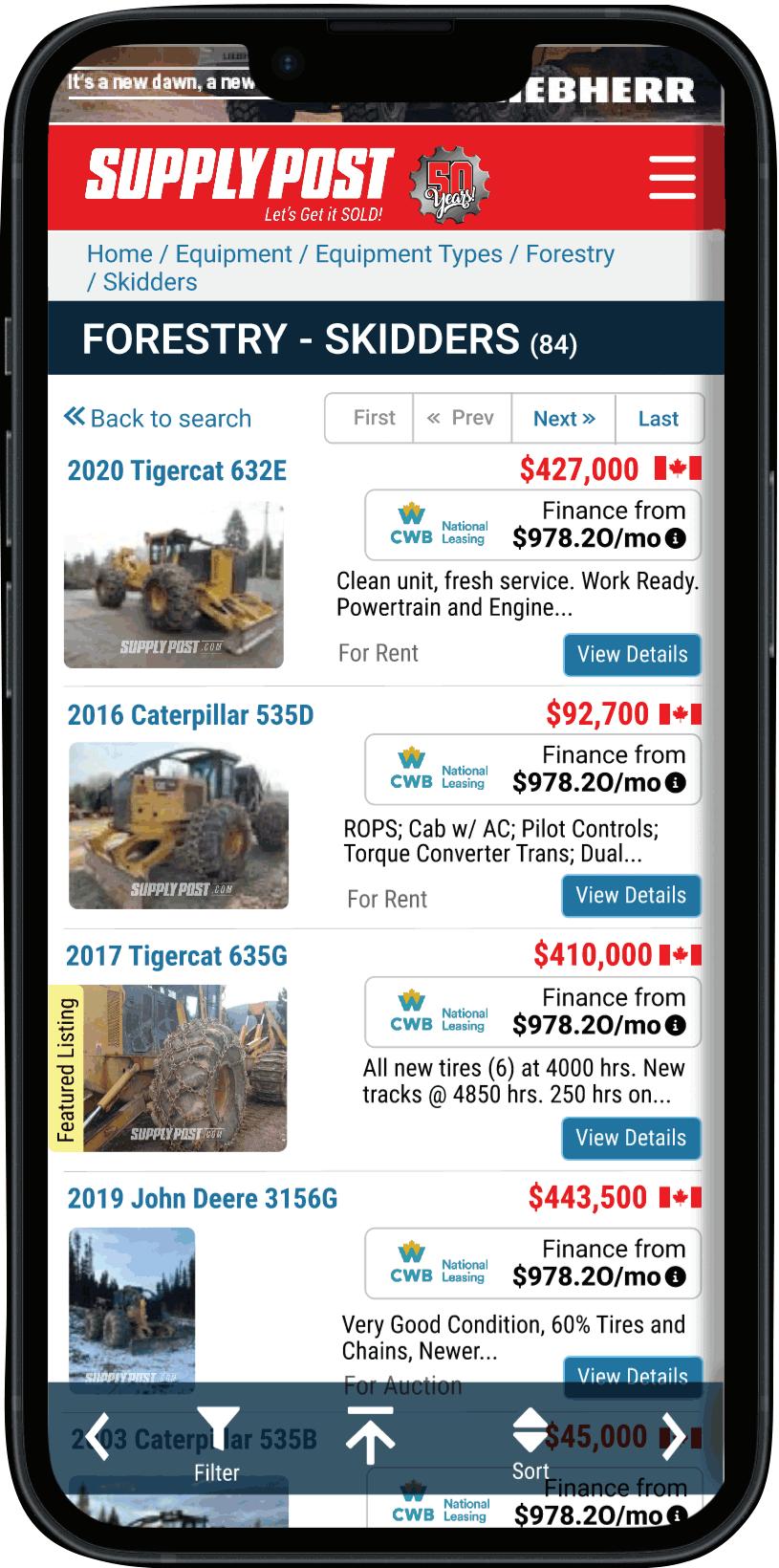Go to the Home breadcrumb link

tap(119, 254)
